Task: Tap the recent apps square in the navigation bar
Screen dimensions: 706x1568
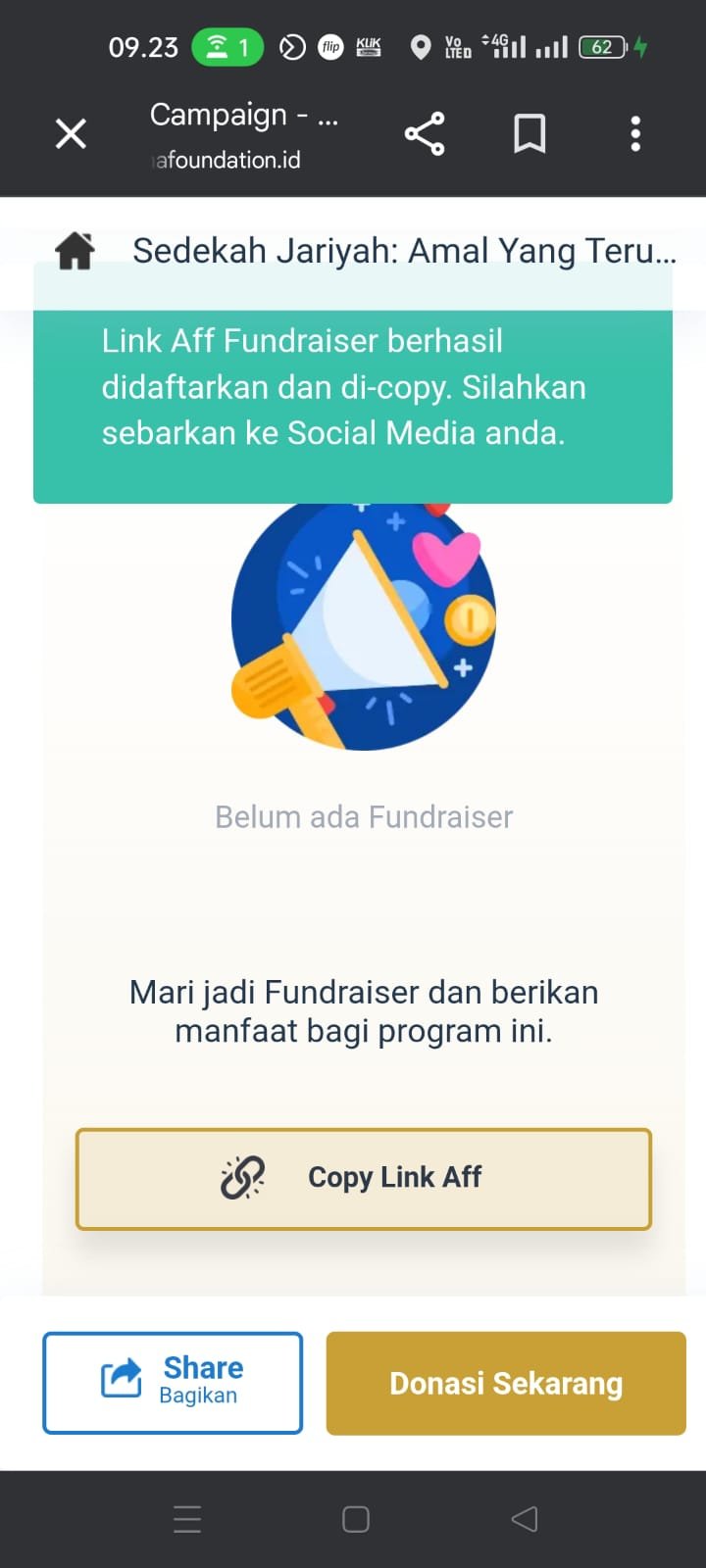Action: pyautogui.click(x=352, y=1518)
